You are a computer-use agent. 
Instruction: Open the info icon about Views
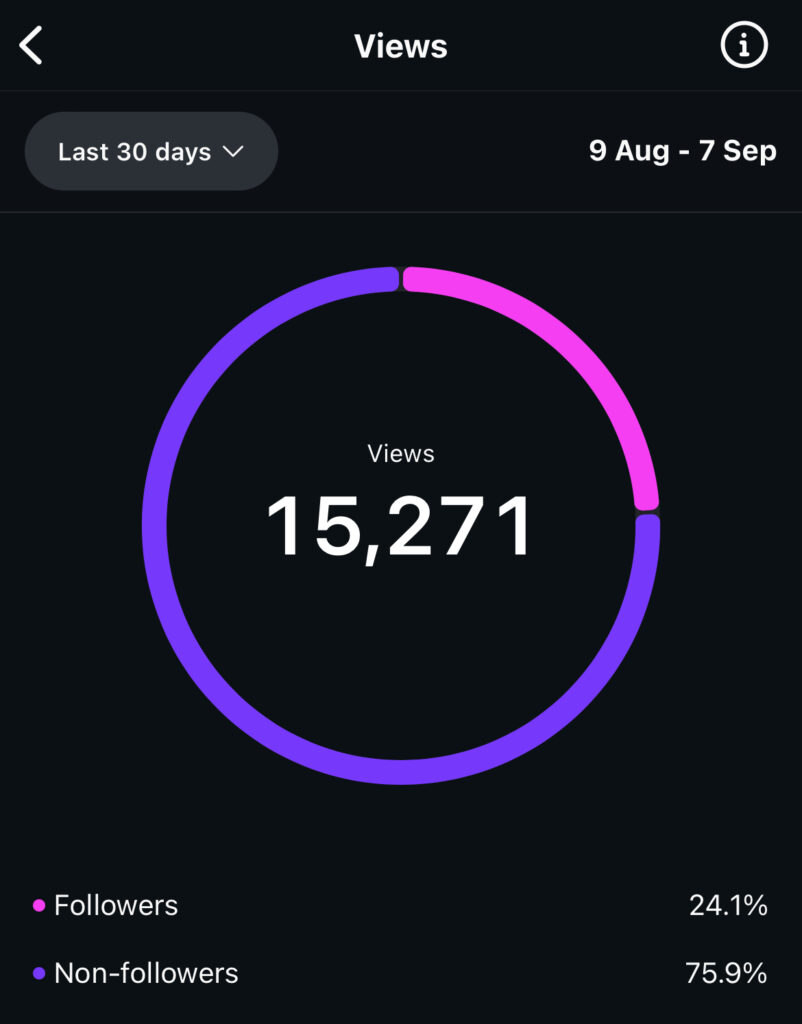(x=743, y=46)
